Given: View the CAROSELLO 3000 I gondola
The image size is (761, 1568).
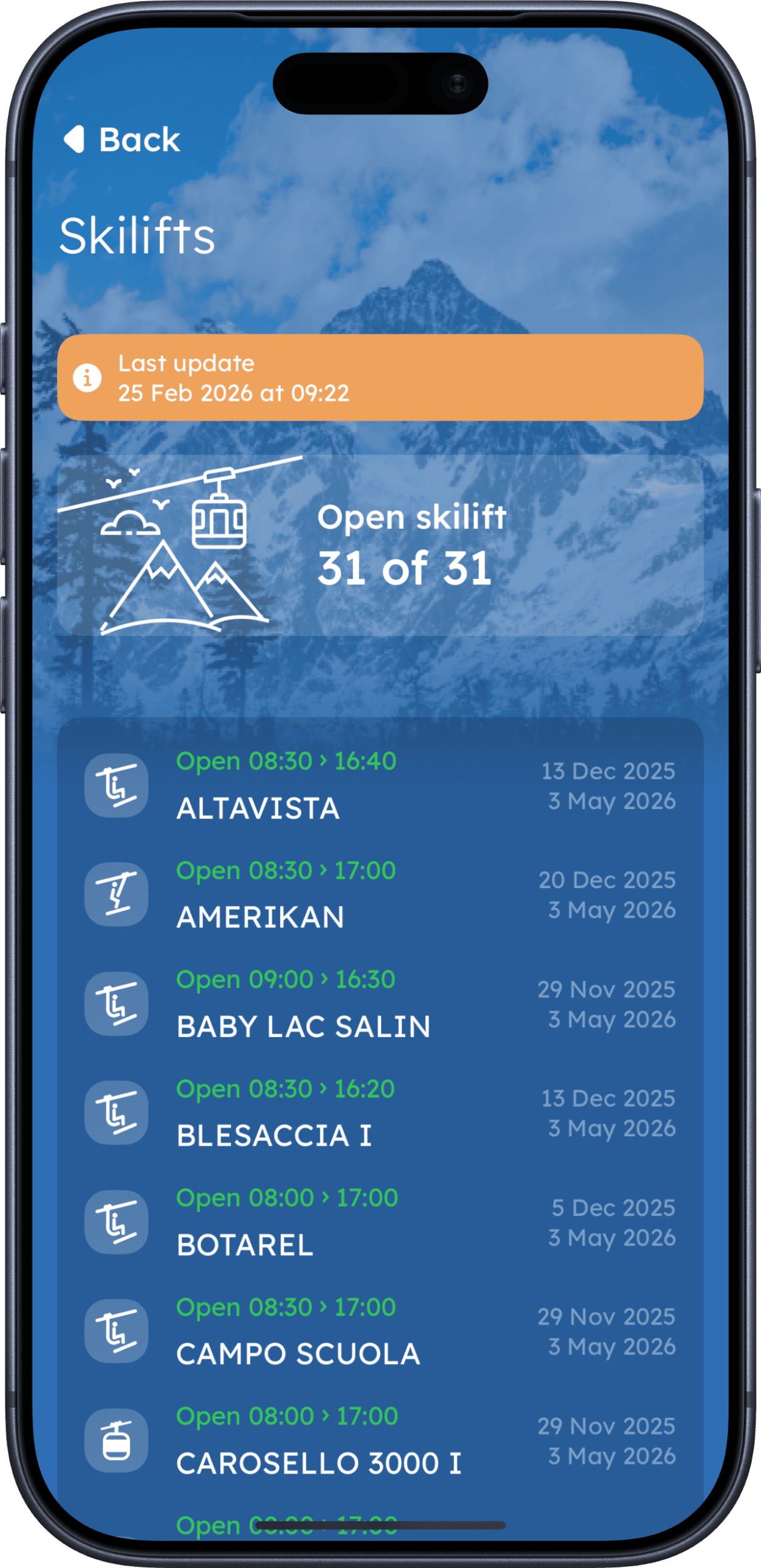Looking at the screenshot, I should 380,1441.
